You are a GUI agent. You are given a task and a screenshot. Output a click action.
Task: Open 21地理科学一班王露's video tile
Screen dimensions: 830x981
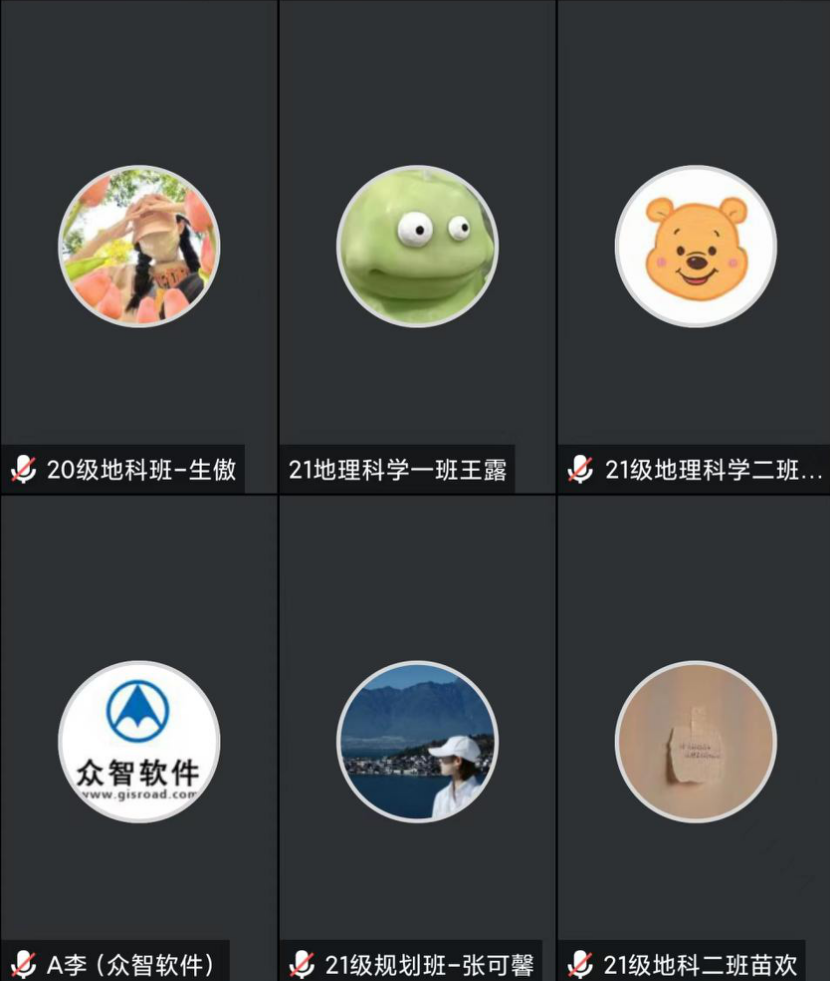point(417,246)
